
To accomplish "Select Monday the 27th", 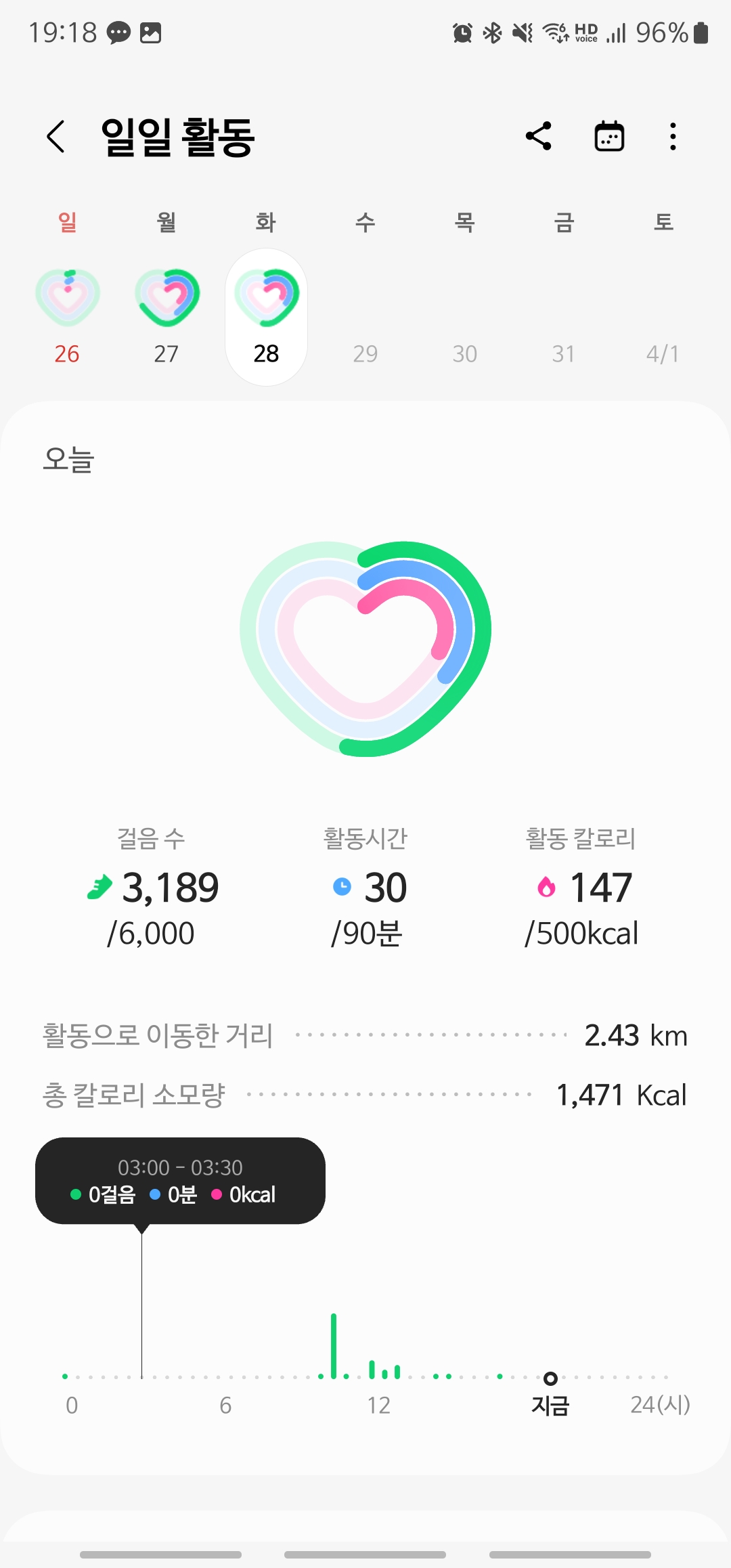I will coord(167,315).
